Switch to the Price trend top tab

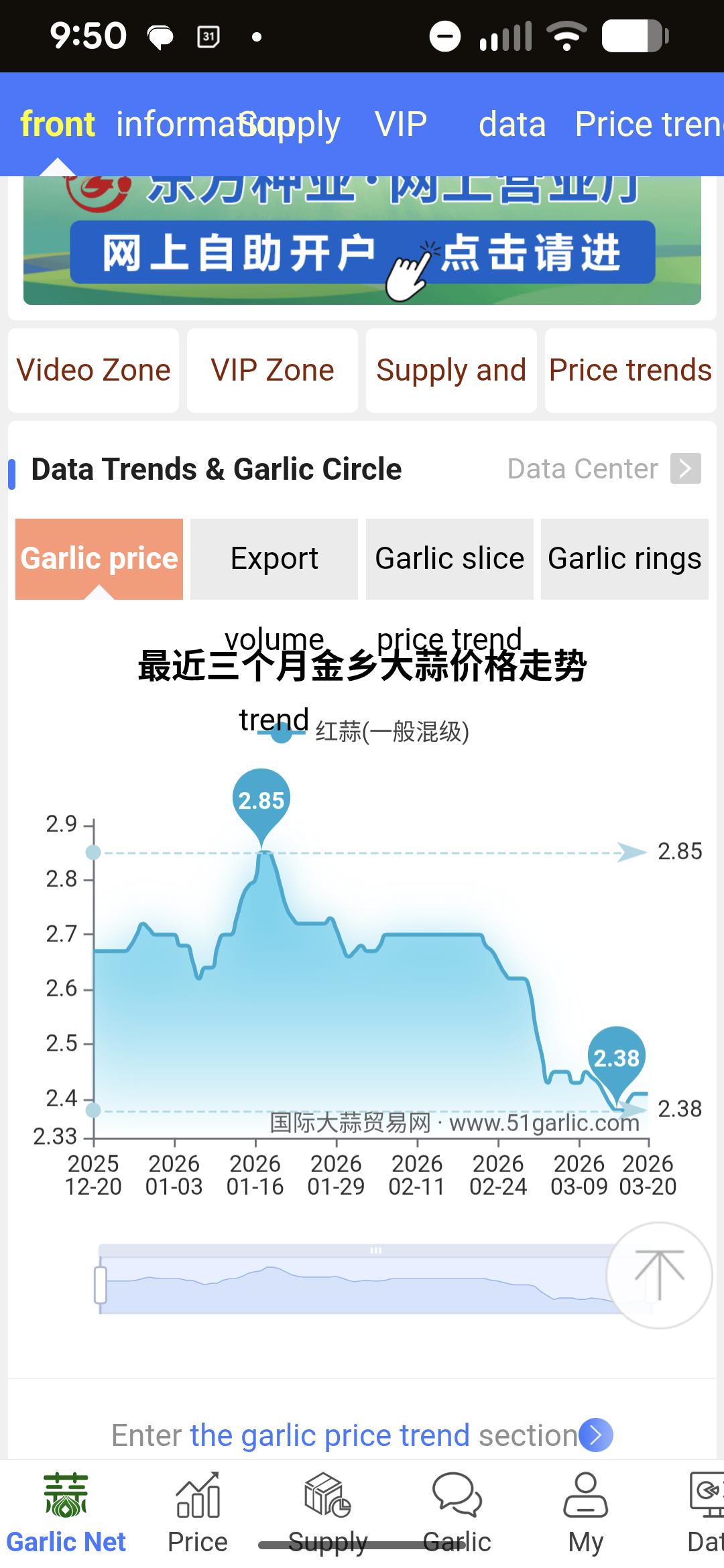point(649,125)
